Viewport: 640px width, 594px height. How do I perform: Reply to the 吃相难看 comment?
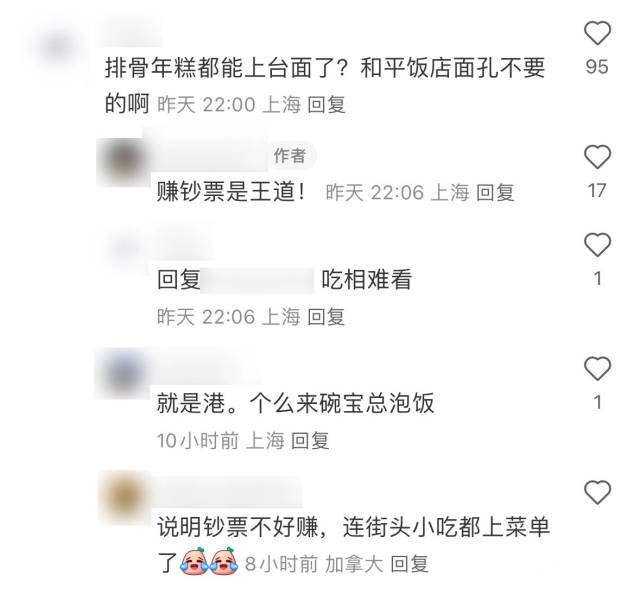(326, 317)
